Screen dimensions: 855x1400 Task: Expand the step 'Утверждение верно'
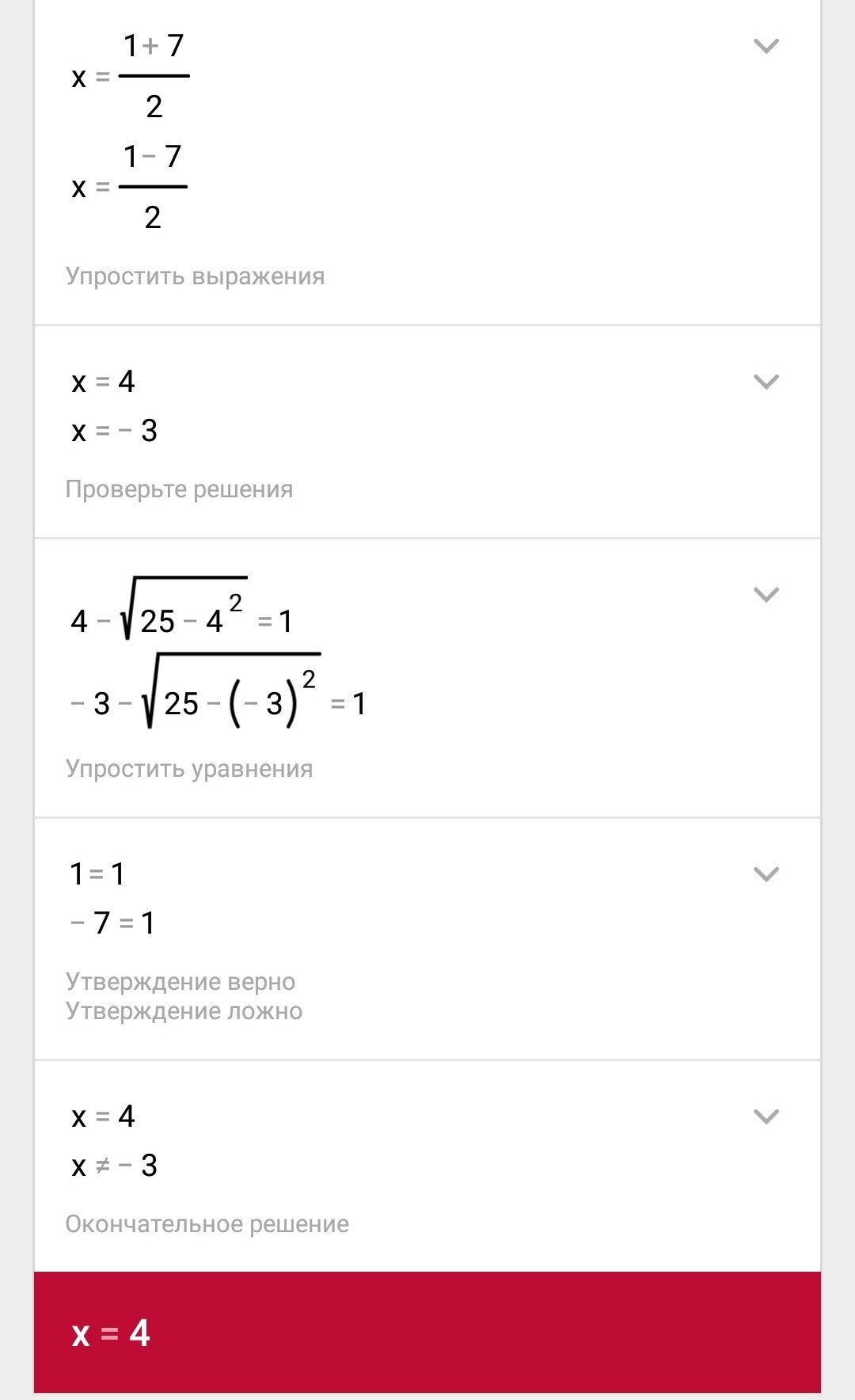pos(766,874)
